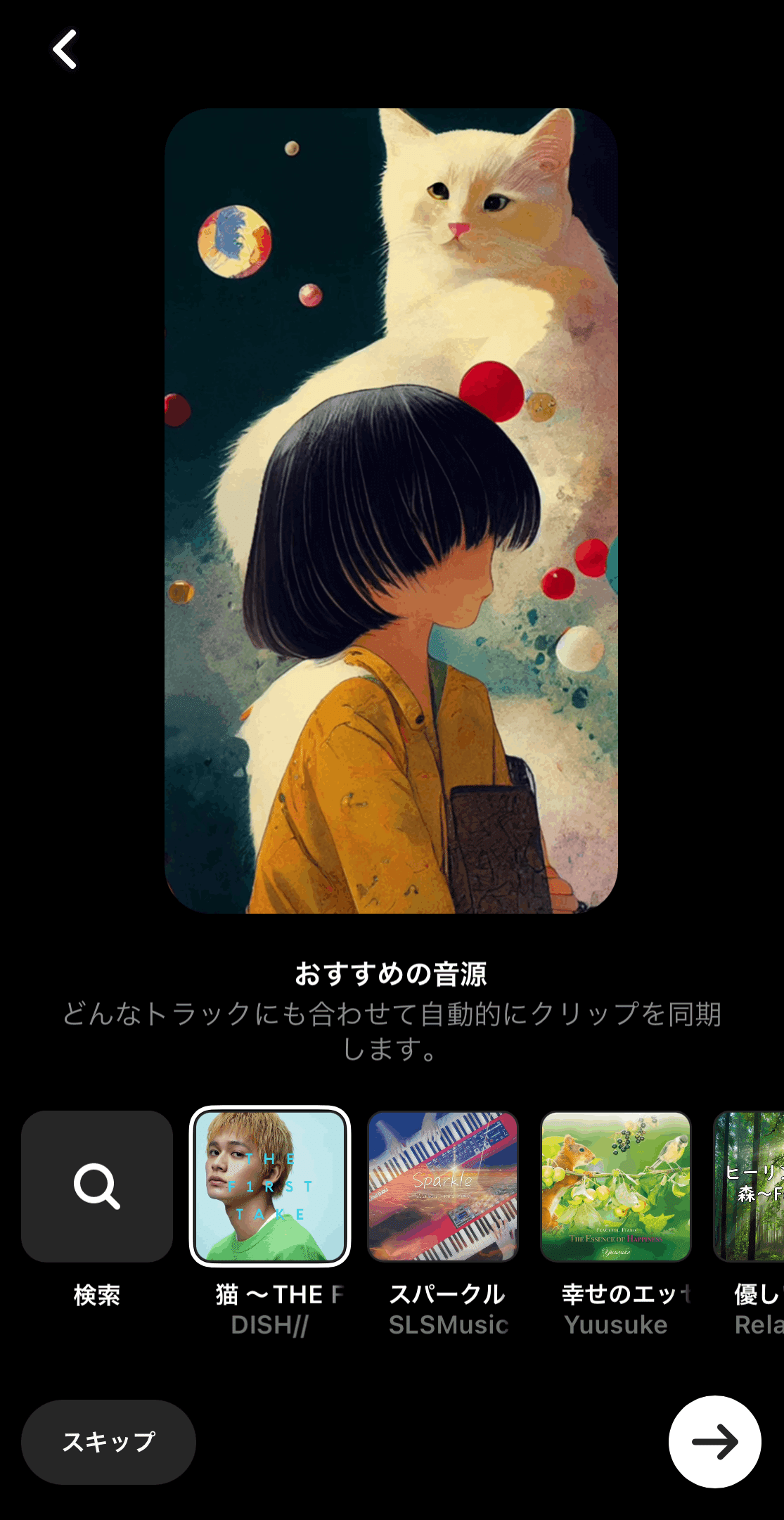
Task: Go back using the top arrow
Action: 65,49
